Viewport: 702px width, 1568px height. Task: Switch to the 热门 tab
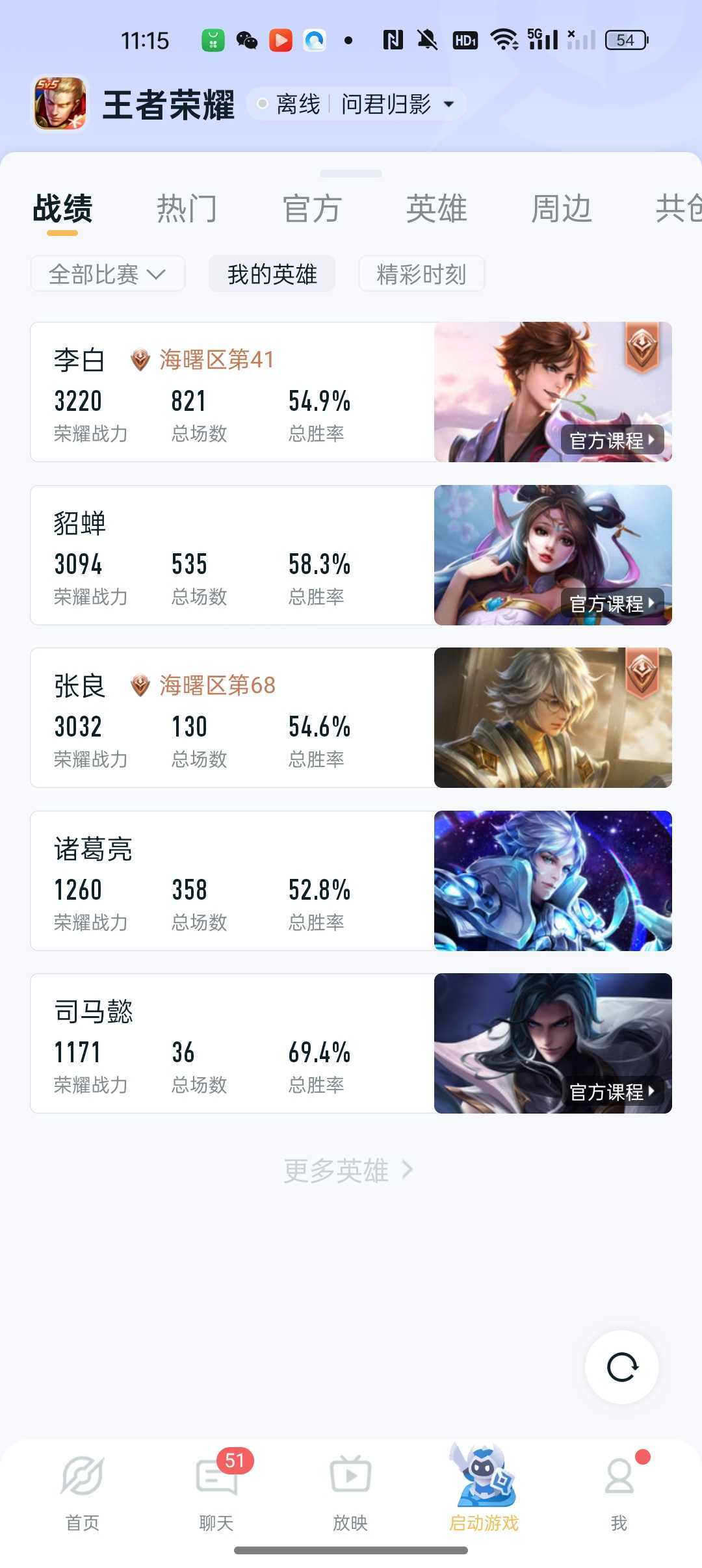(187, 209)
